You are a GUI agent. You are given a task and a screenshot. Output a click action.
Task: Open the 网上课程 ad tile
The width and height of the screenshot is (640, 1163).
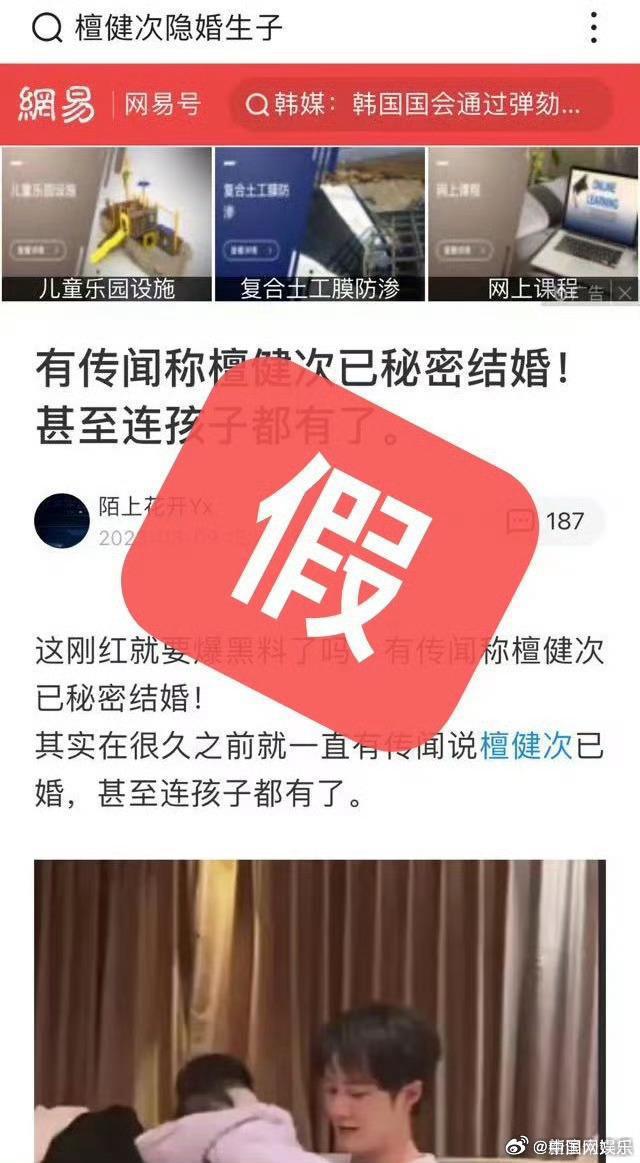coord(532,224)
